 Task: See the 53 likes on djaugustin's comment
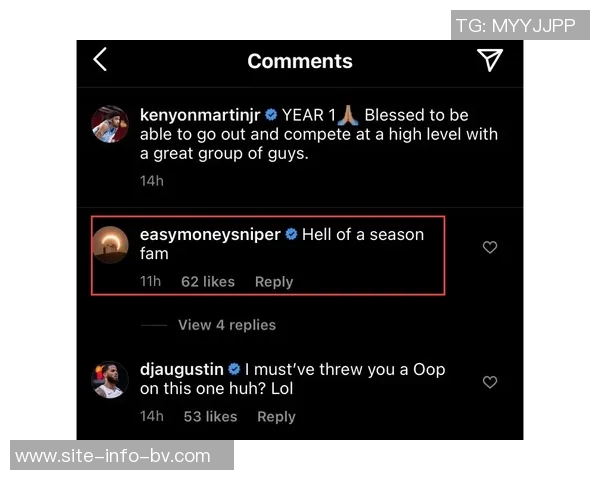click(x=210, y=417)
